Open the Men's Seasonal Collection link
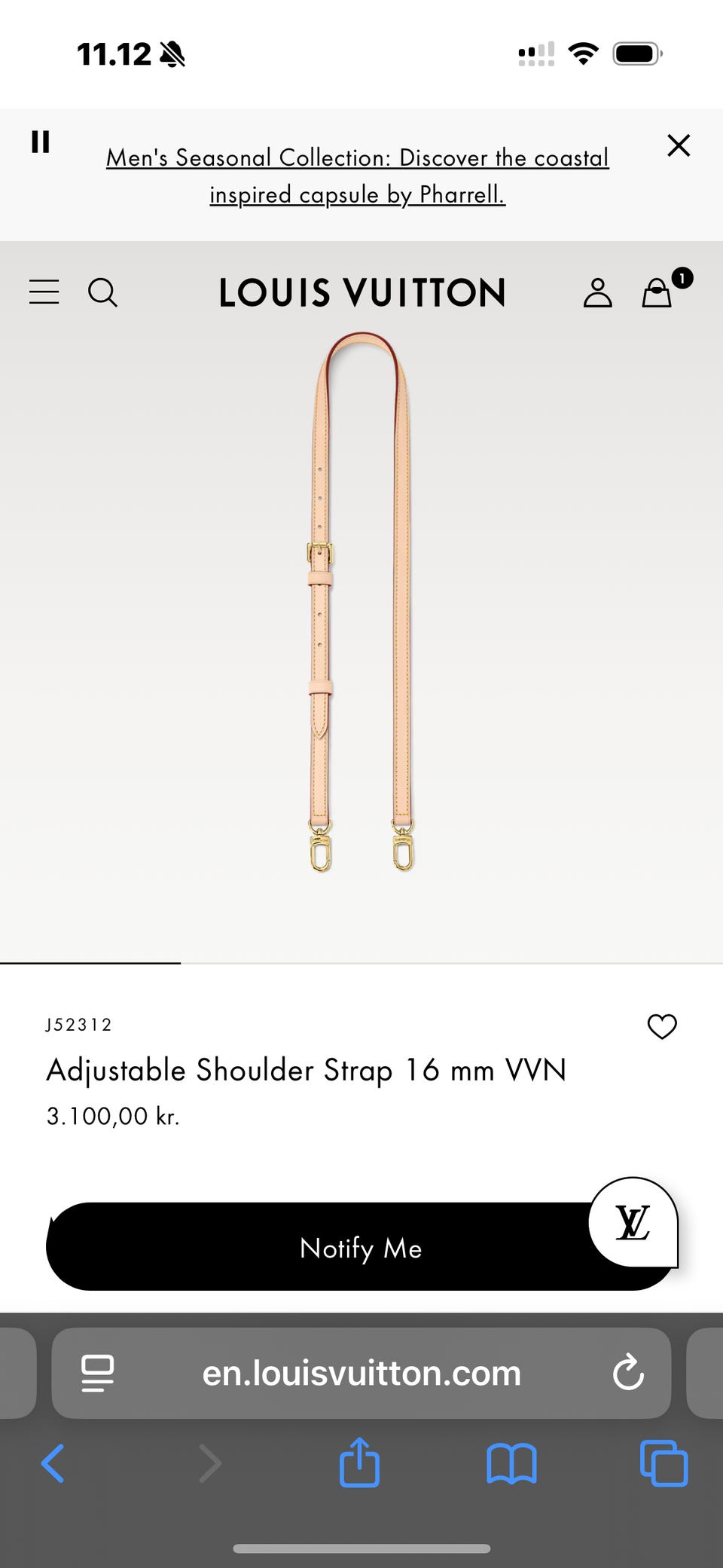Viewport: 723px width, 1568px height. click(x=357, y=176)
